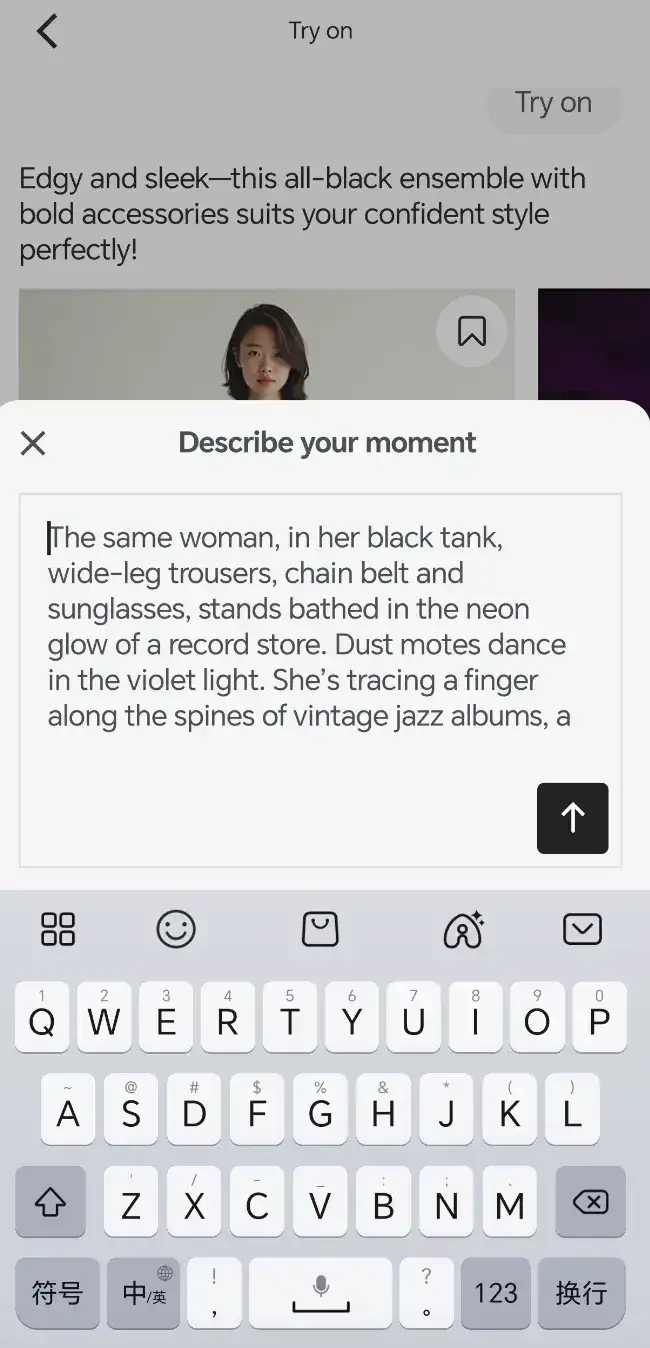Open the keyboard sticker store icon
This screenshot has width=650, height=1348.
coord(320,929)
